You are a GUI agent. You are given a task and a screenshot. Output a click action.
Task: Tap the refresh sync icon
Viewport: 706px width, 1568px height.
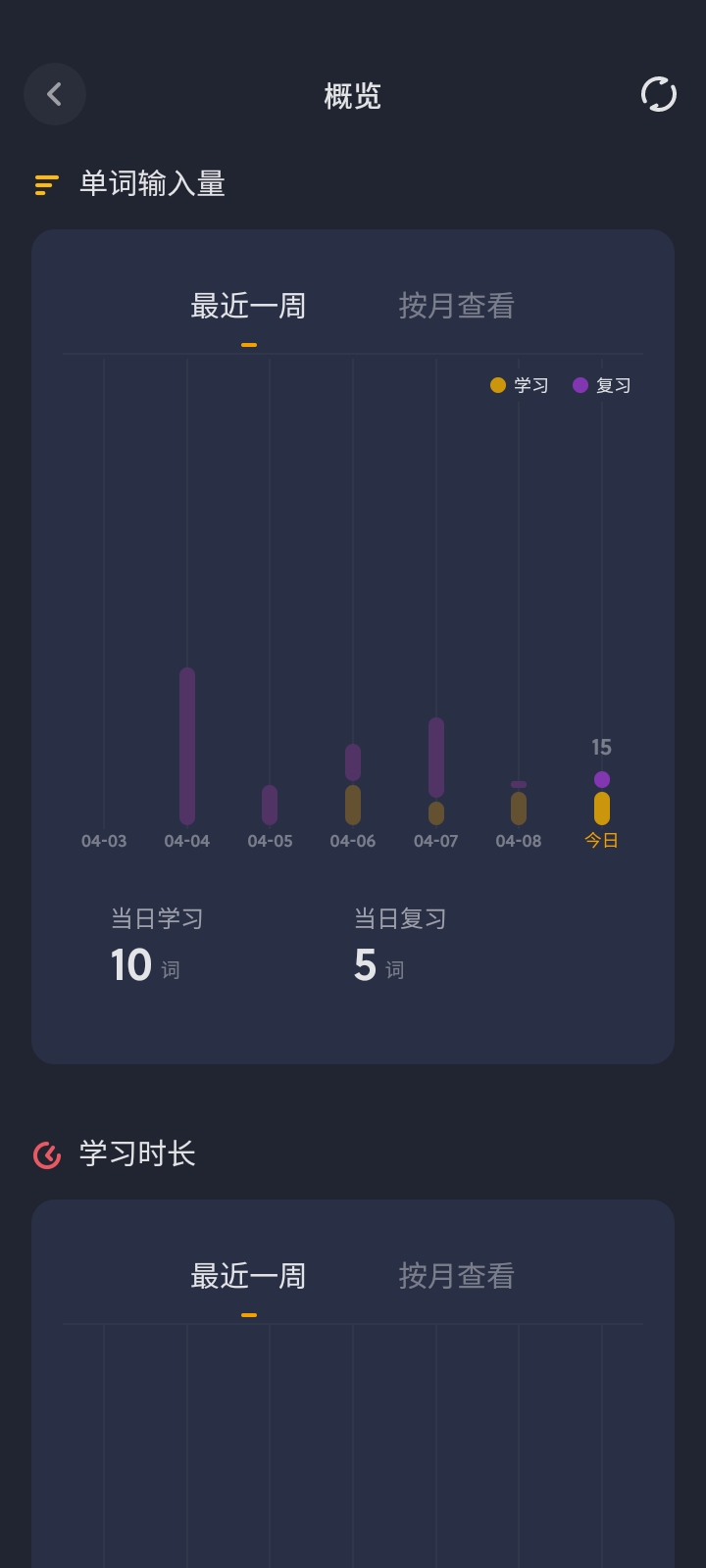click(658, 94)
